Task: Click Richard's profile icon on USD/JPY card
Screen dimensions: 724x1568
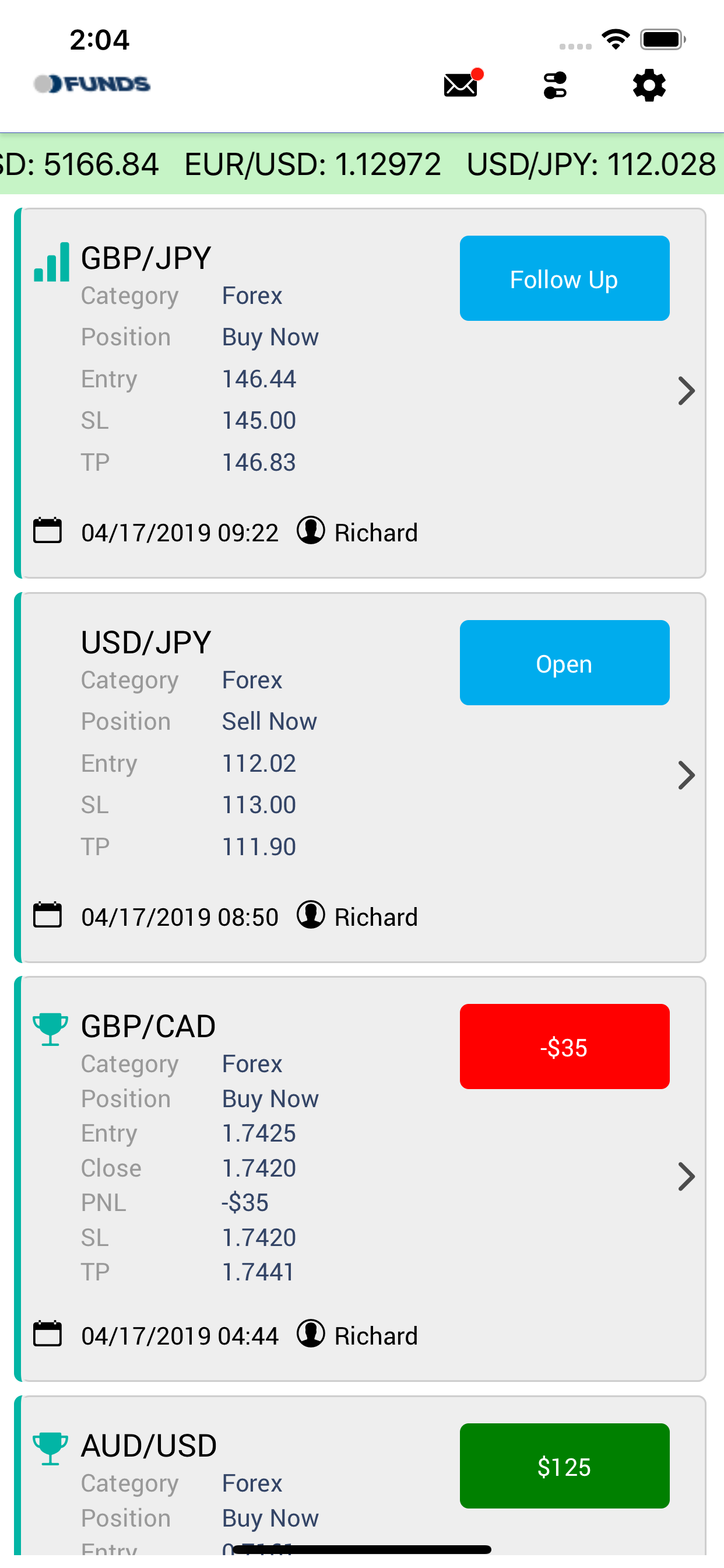Action: point(310,915)
